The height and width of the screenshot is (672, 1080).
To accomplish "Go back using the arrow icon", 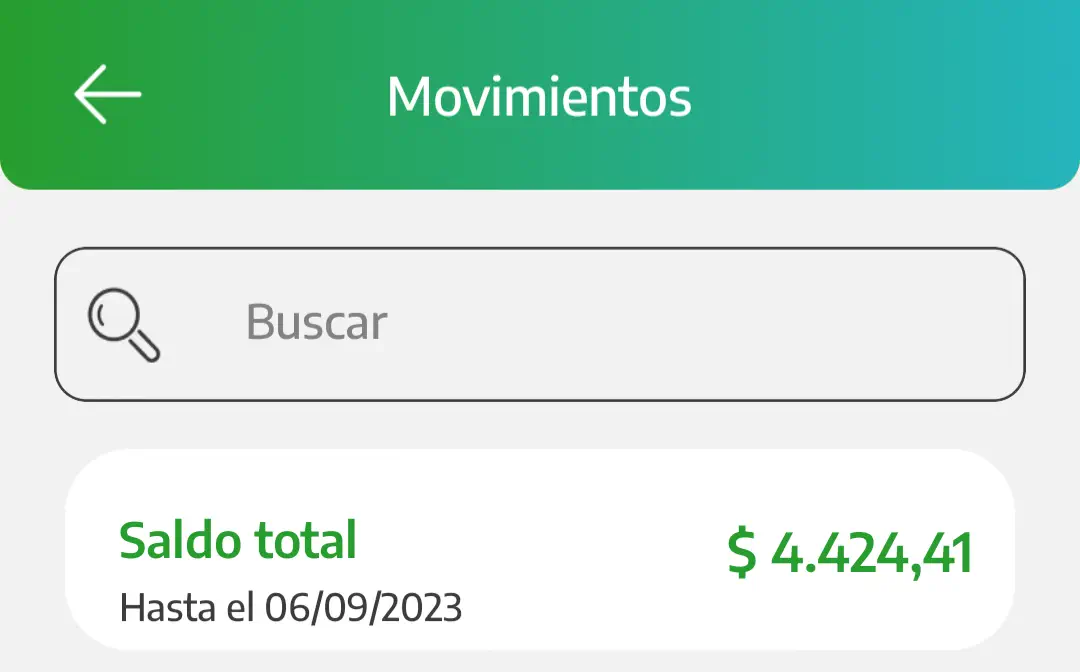I will click(107, 95).
